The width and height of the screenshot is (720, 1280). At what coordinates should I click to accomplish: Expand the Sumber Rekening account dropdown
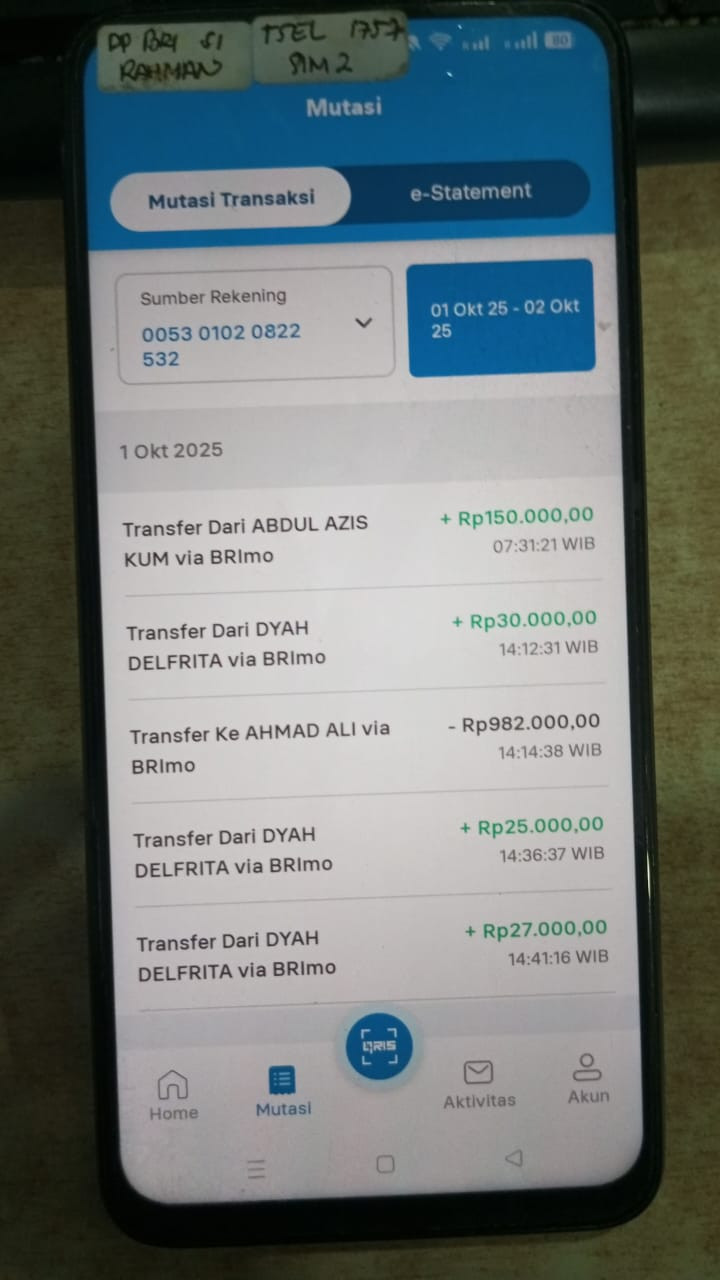[x=256, y=323]
